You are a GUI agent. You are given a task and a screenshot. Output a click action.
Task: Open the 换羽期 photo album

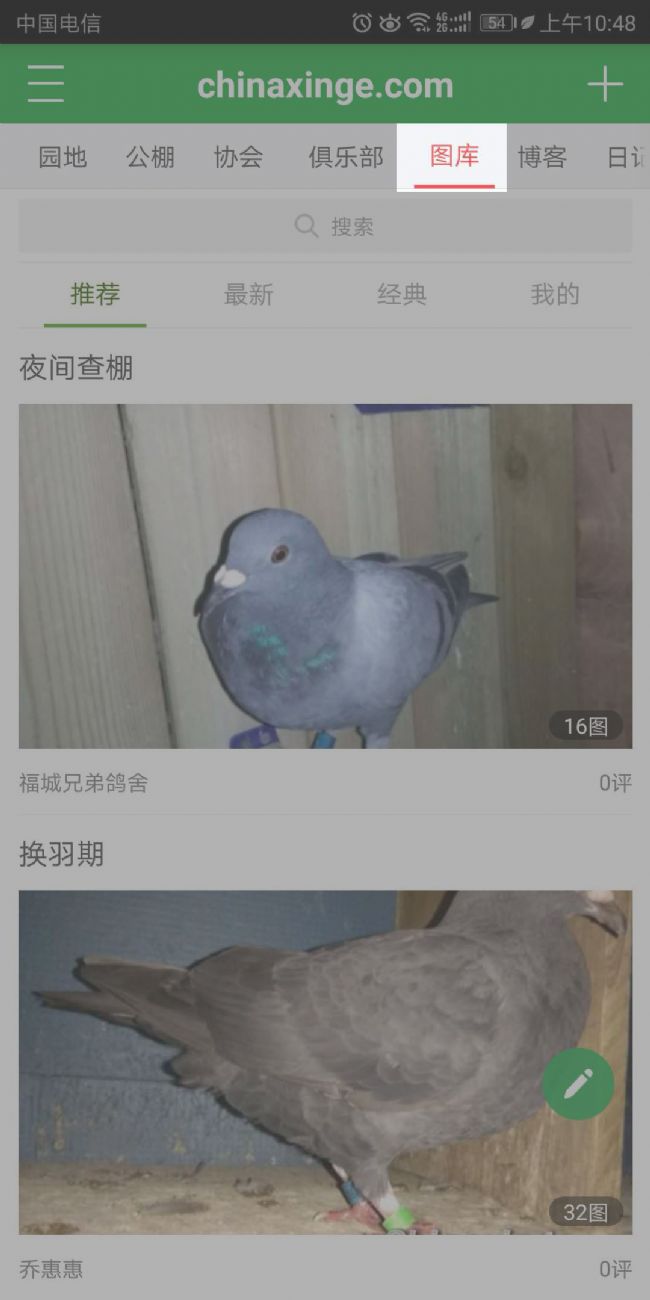pos(300,1060)
